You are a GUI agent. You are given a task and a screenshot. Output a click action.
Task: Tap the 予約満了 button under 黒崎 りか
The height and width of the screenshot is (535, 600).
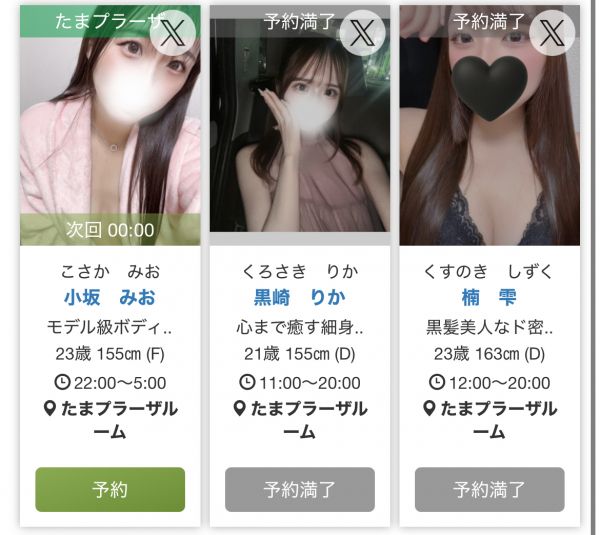point(299,489)
